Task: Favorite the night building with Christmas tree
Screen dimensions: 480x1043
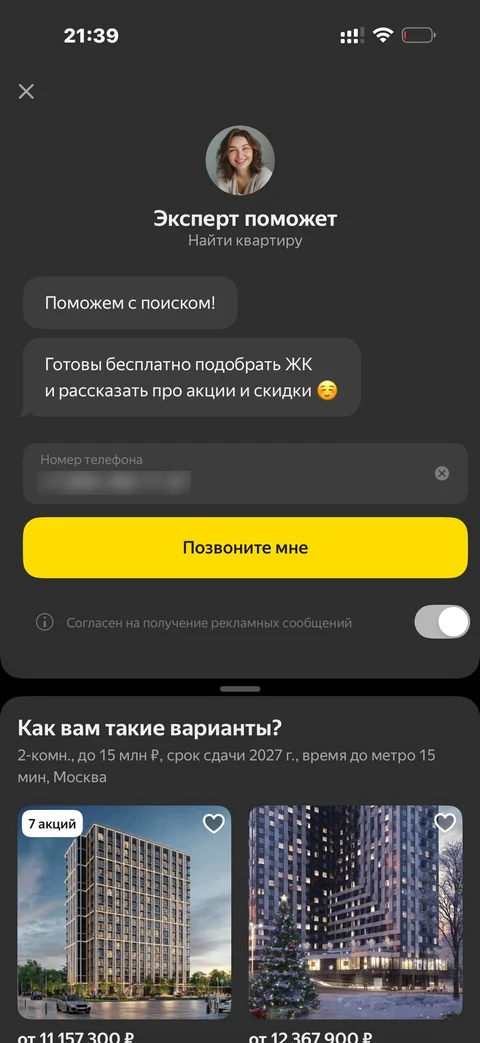Action: (x=445, y=823)
